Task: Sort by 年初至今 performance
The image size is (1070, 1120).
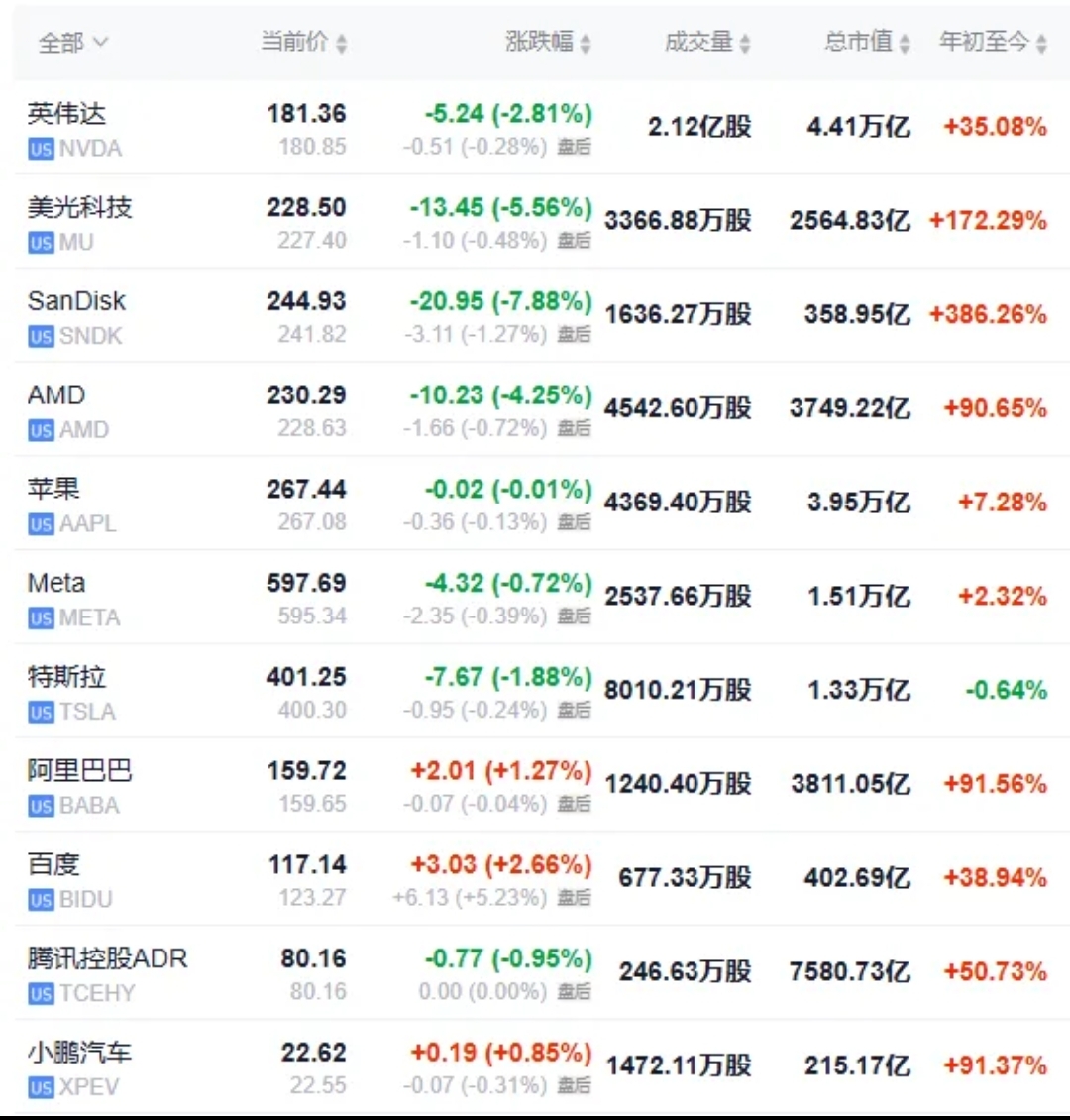Action: (993, 42)
